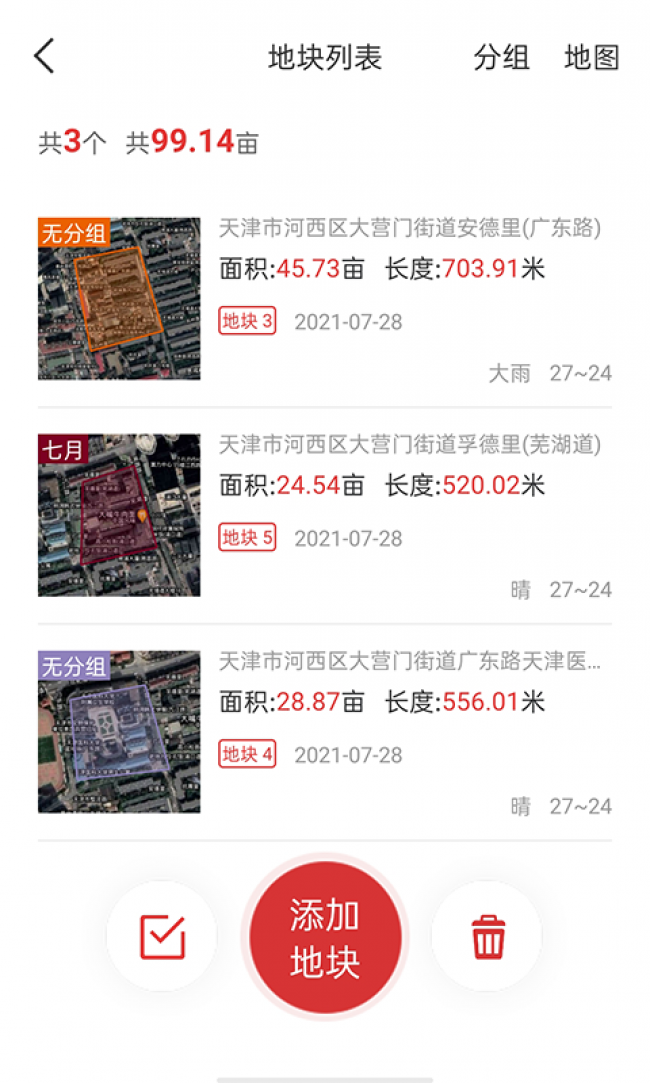Open the 地块 4 land plot entry
The width and height of the screenshot is (650, 1083).
point(324,732)
